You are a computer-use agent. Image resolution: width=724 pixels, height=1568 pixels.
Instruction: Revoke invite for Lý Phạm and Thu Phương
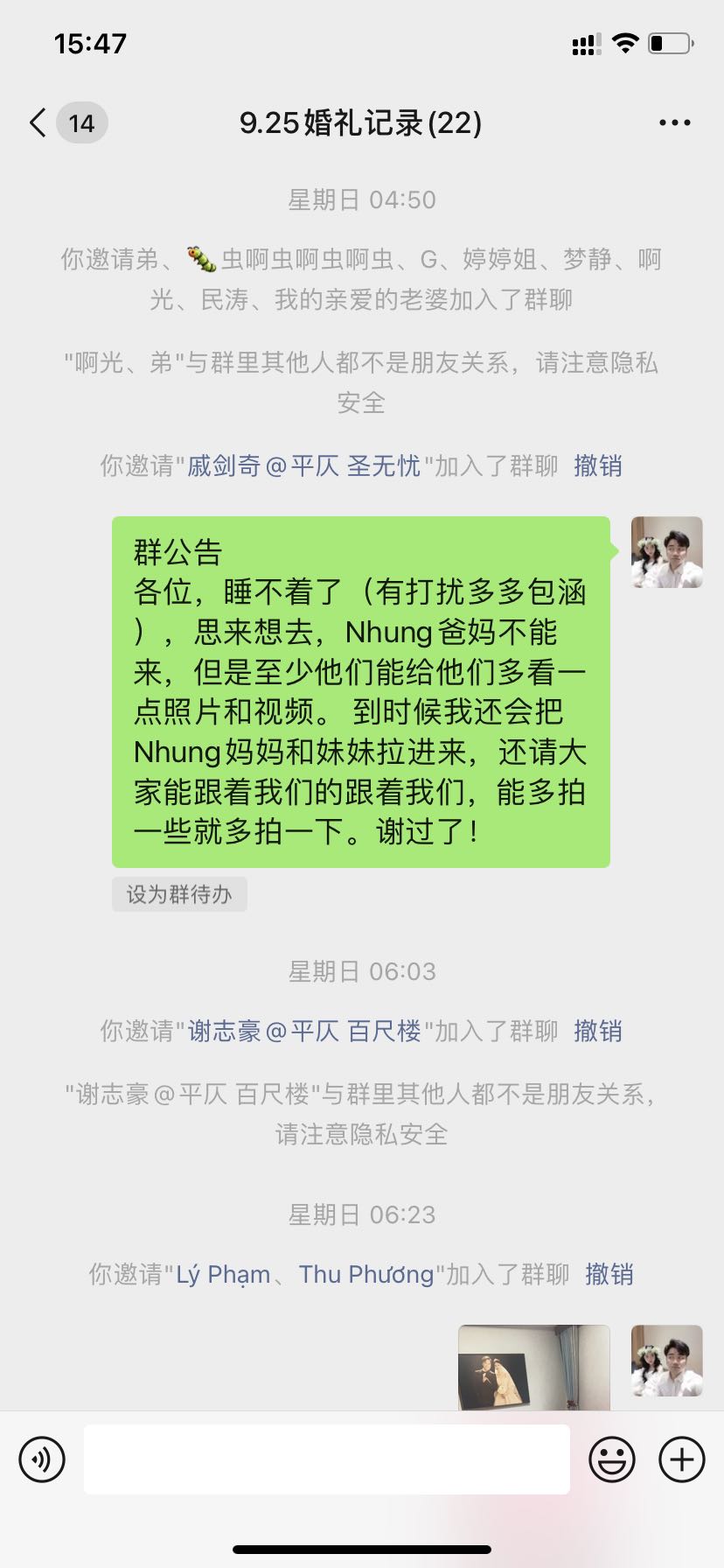pos(609,1275)
